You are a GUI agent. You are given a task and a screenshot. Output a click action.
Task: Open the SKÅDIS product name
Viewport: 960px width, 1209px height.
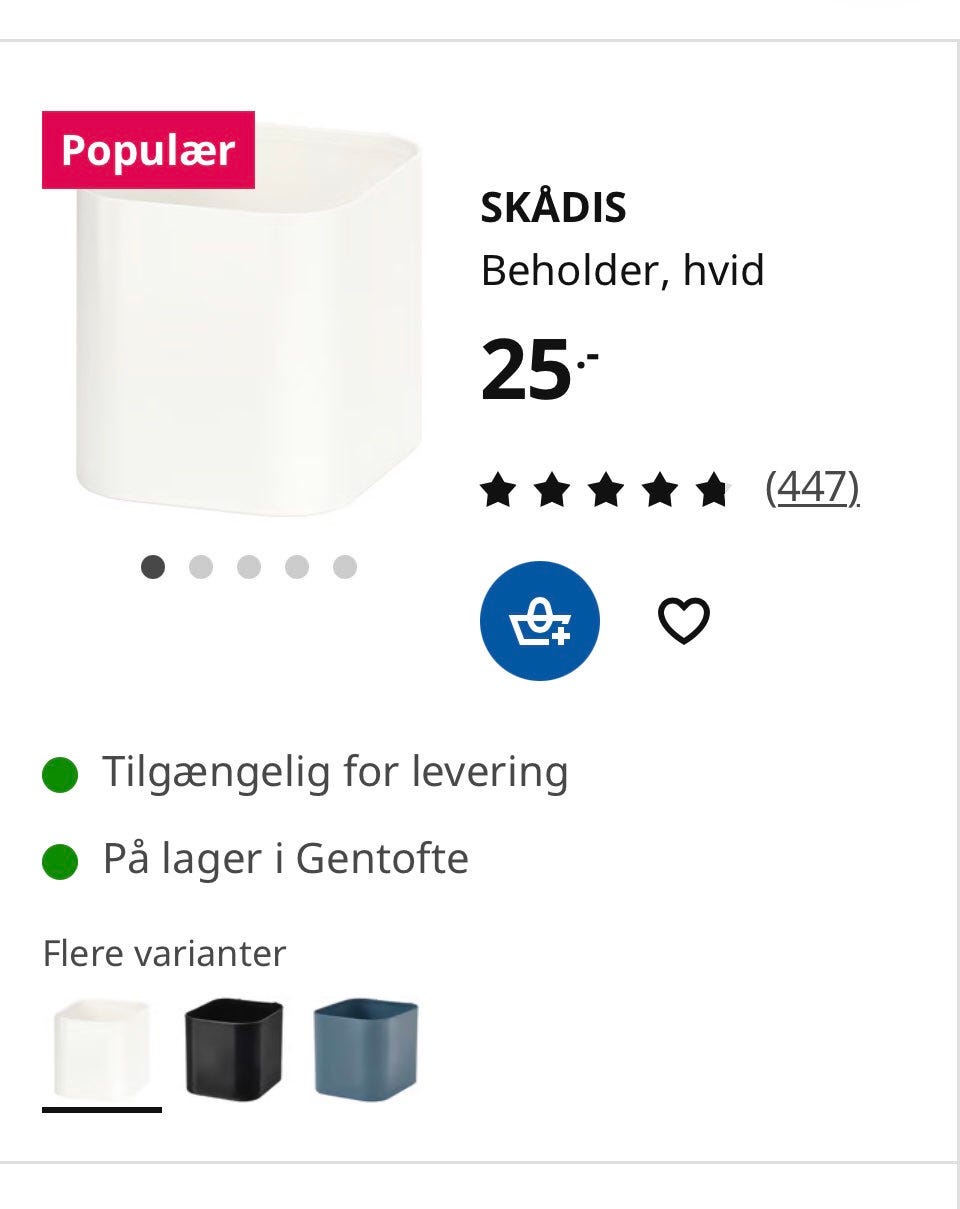(x=553, y=209)
